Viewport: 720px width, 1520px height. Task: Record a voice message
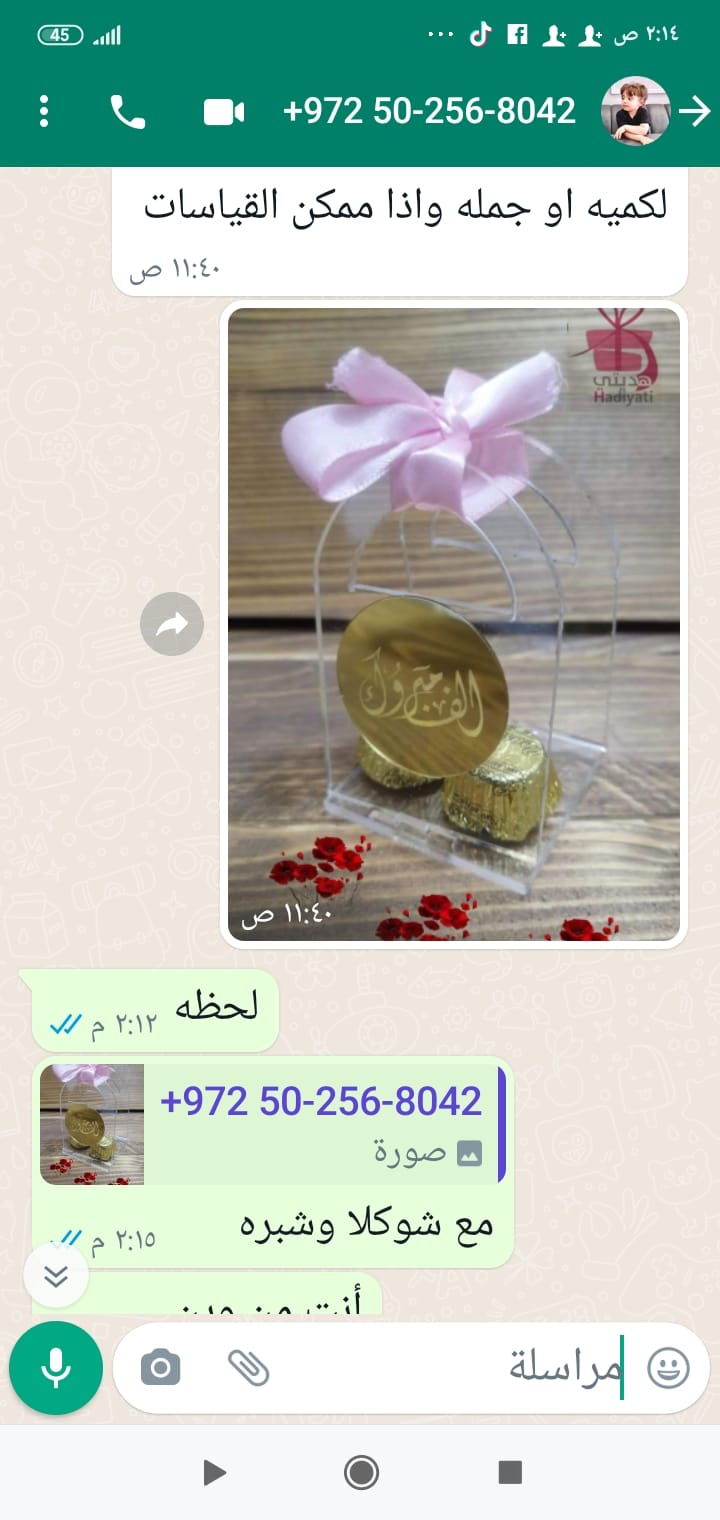56,1367
